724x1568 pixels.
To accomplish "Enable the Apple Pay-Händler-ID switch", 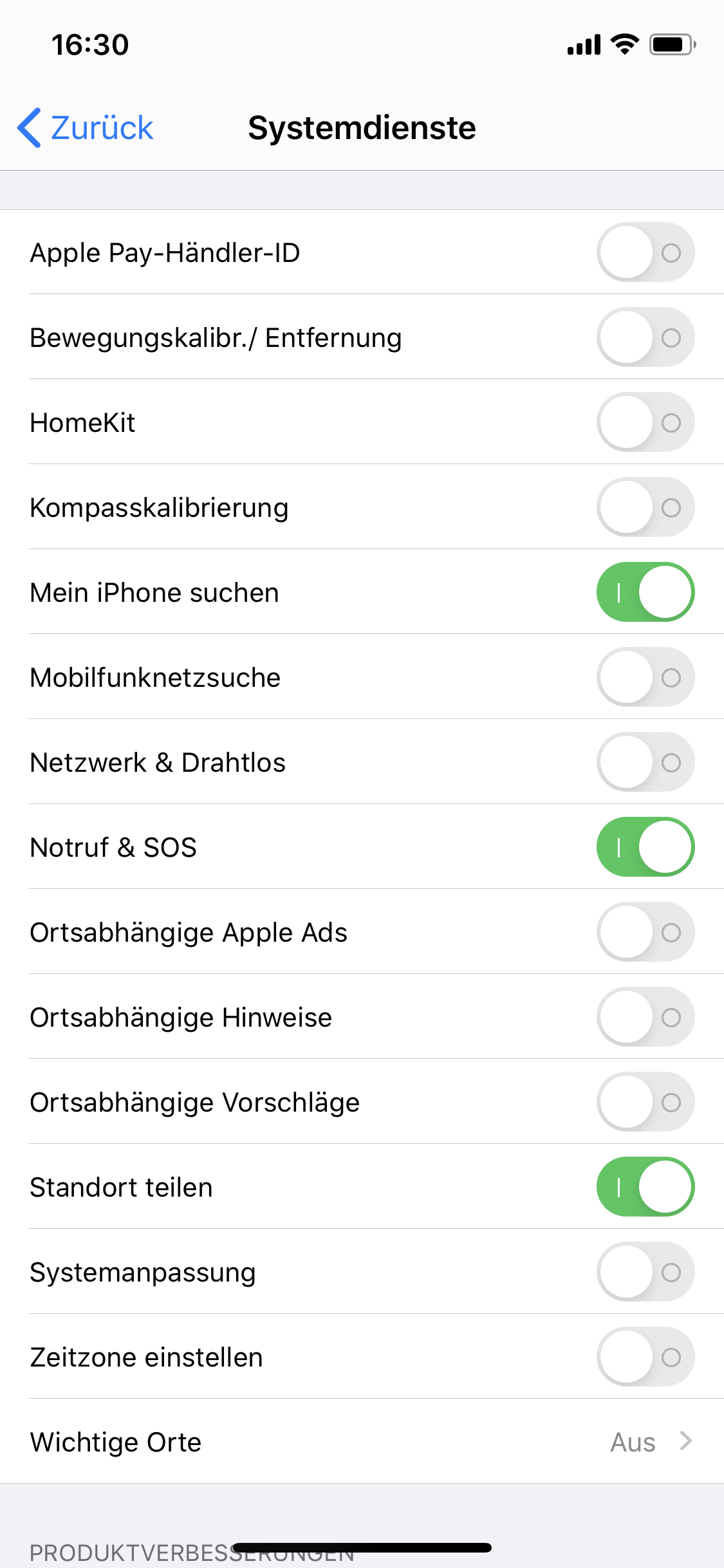I will pos(645,252).
